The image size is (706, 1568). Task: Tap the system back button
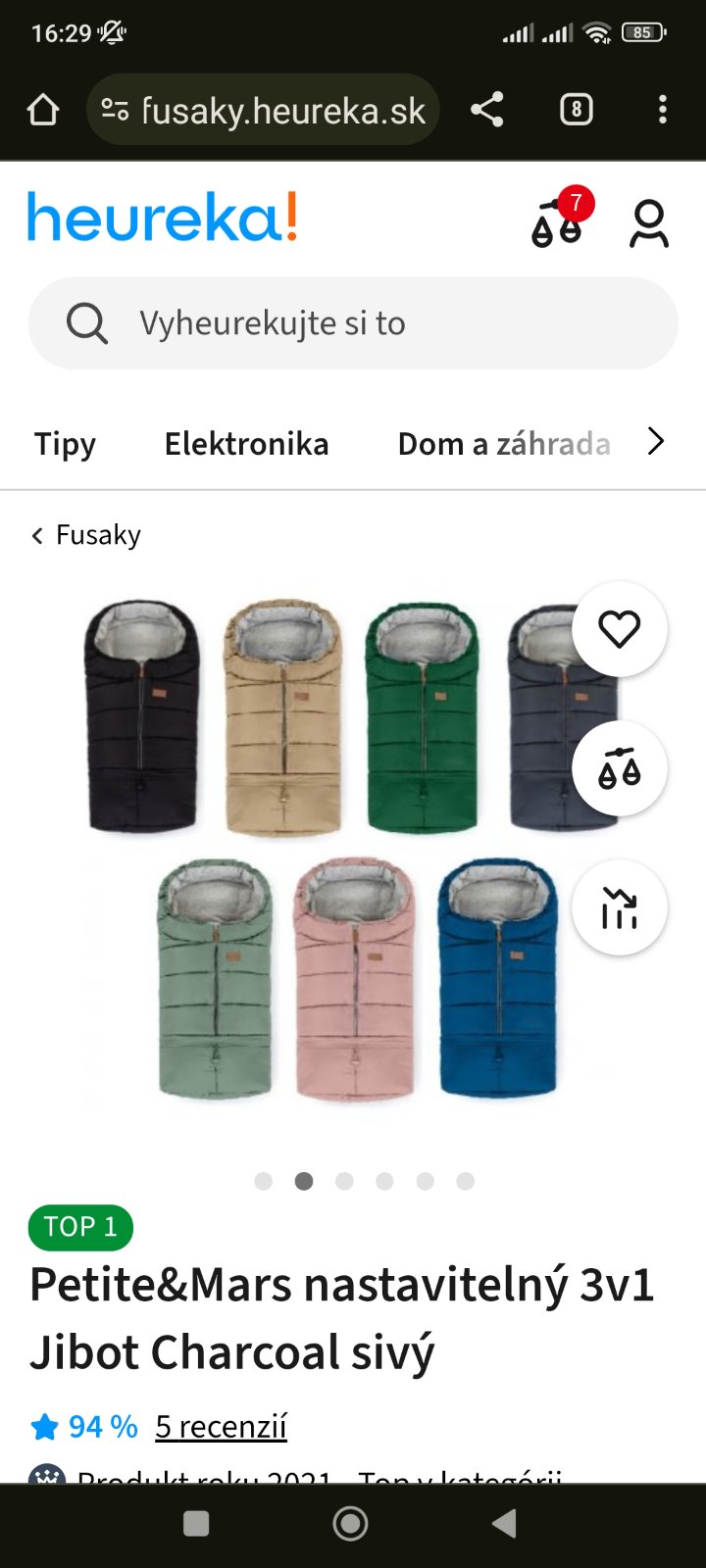[504, 1523]
